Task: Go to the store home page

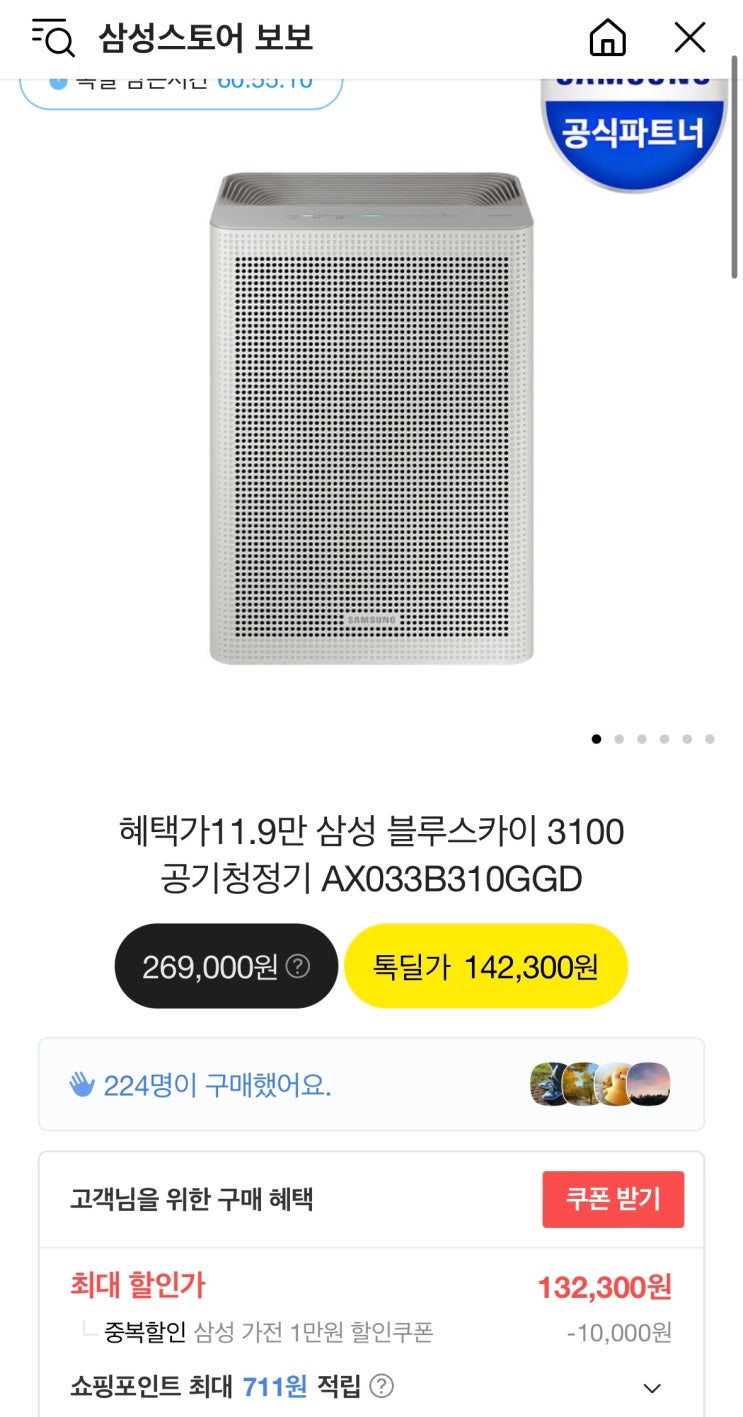Action: tap(607, 38)
